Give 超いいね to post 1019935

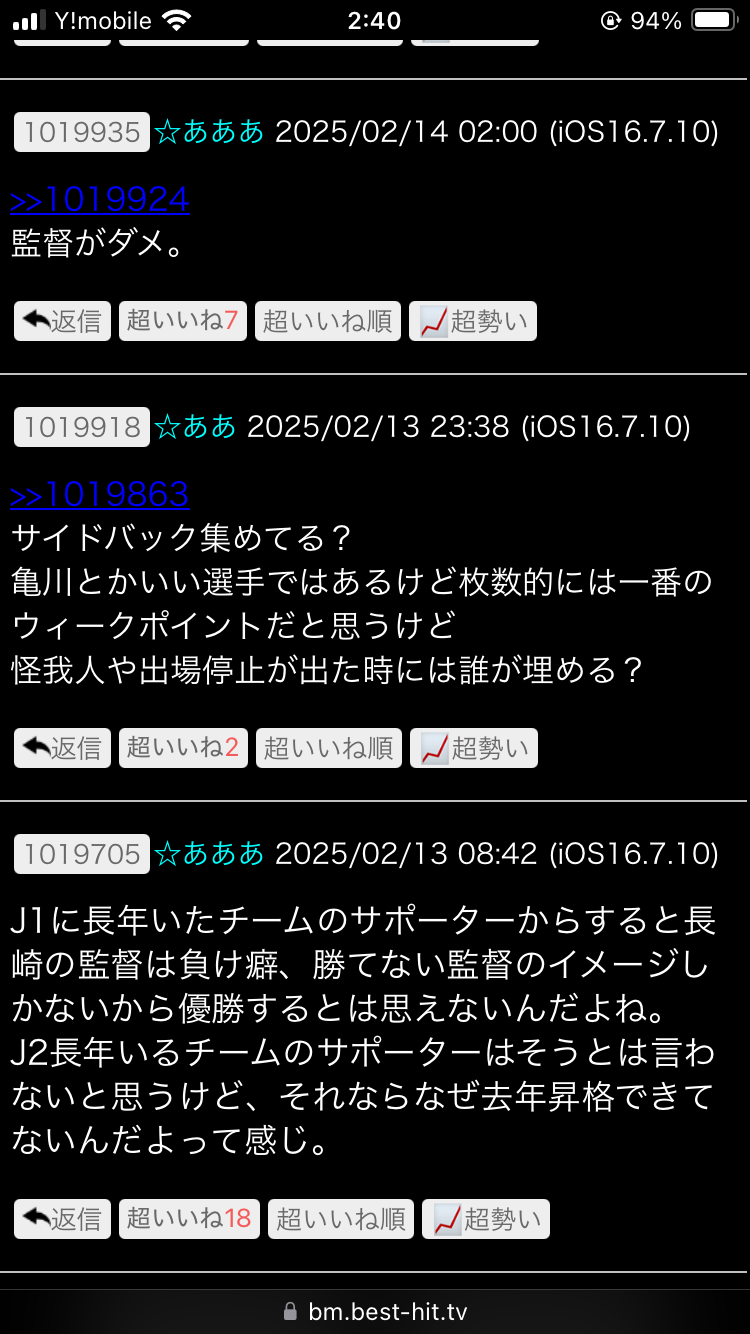[x=183, y=321]
